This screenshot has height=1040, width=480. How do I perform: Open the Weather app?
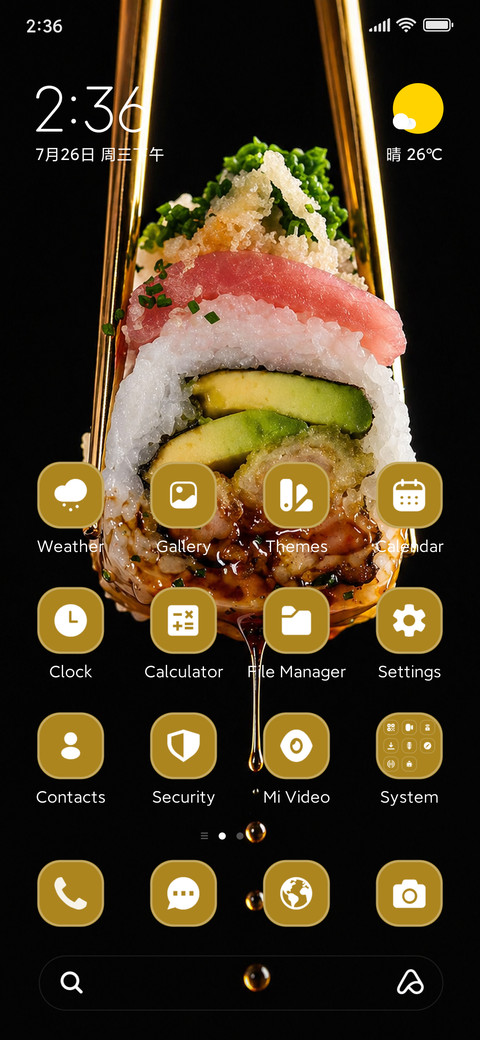click(70, 495)
